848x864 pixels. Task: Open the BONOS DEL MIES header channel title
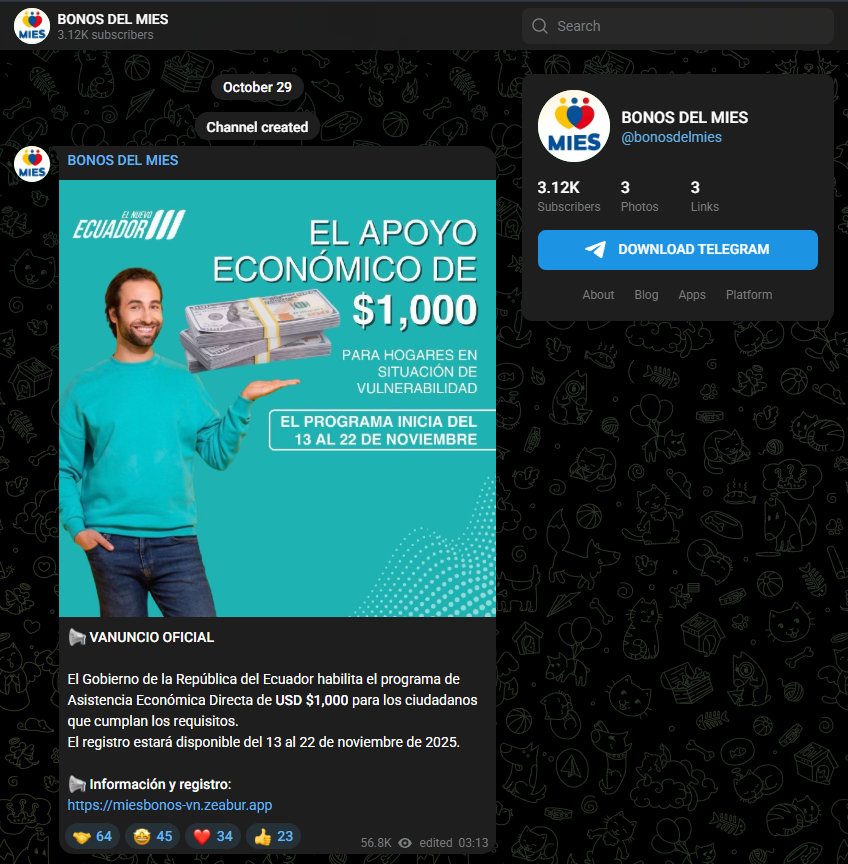(x=113, y=19)
